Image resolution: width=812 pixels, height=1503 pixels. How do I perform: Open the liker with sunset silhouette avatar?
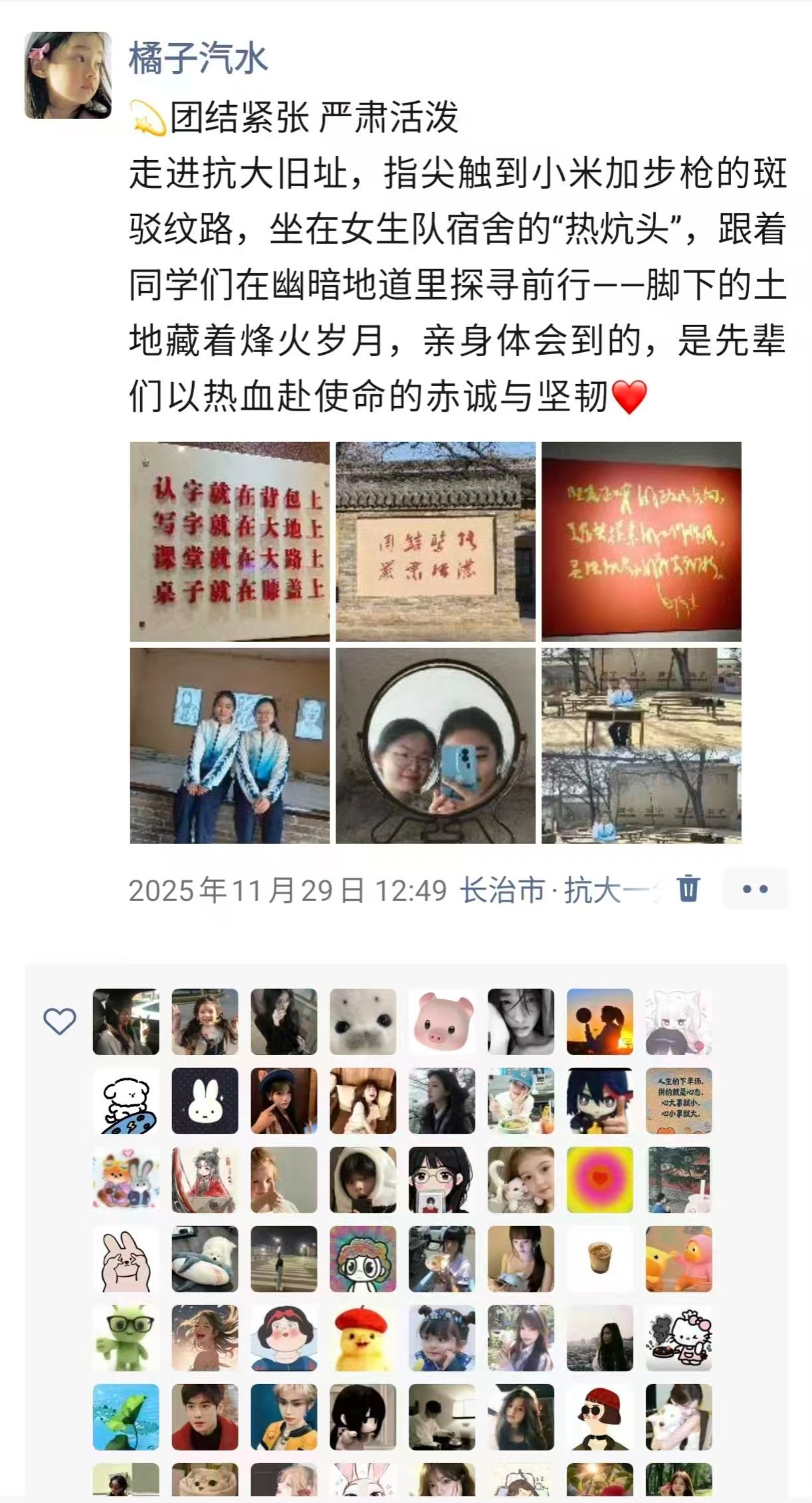click(x=599, y=1022)
